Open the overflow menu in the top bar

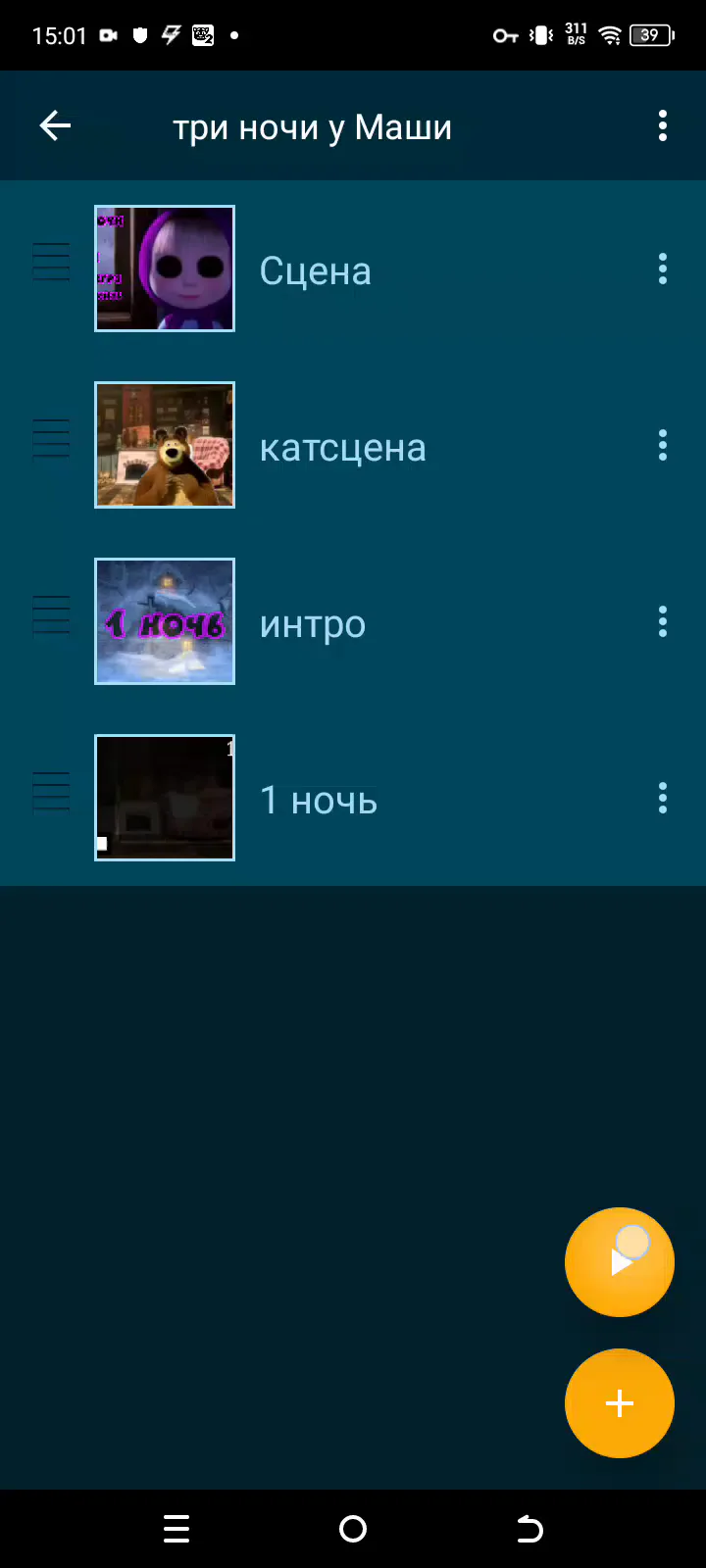(x=663, y=125)
